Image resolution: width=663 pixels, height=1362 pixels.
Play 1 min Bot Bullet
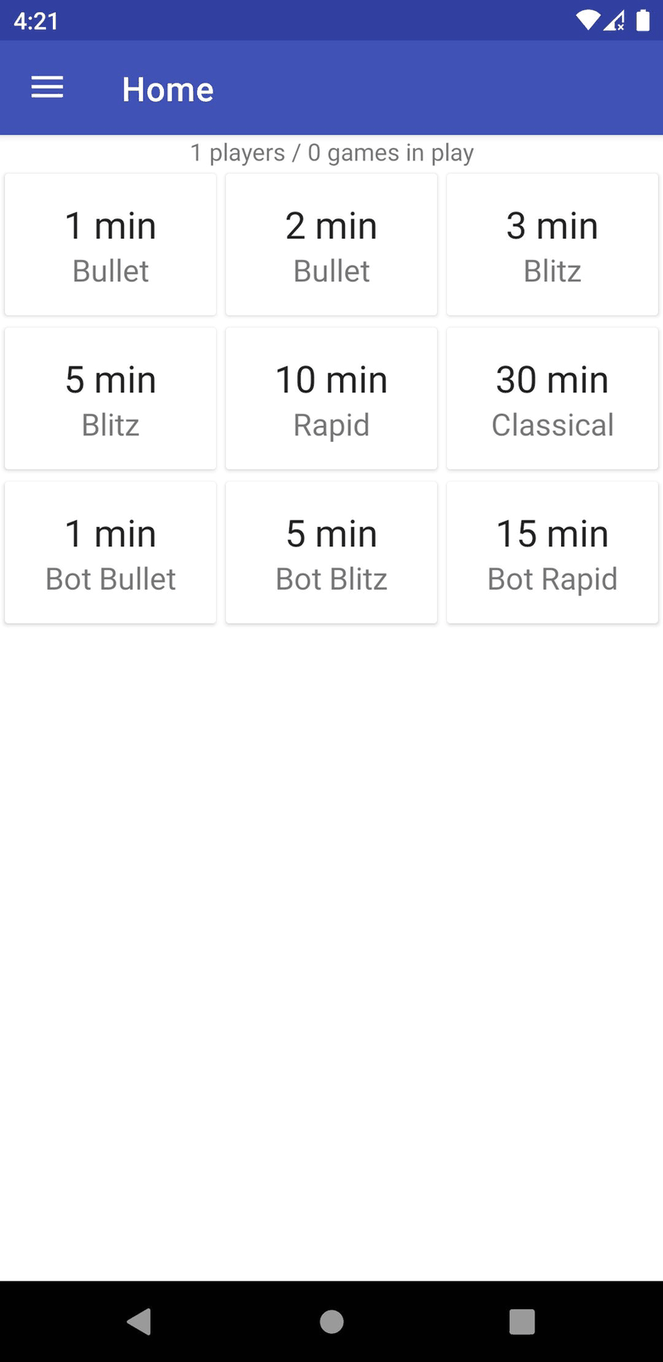(x=111, y=553)
